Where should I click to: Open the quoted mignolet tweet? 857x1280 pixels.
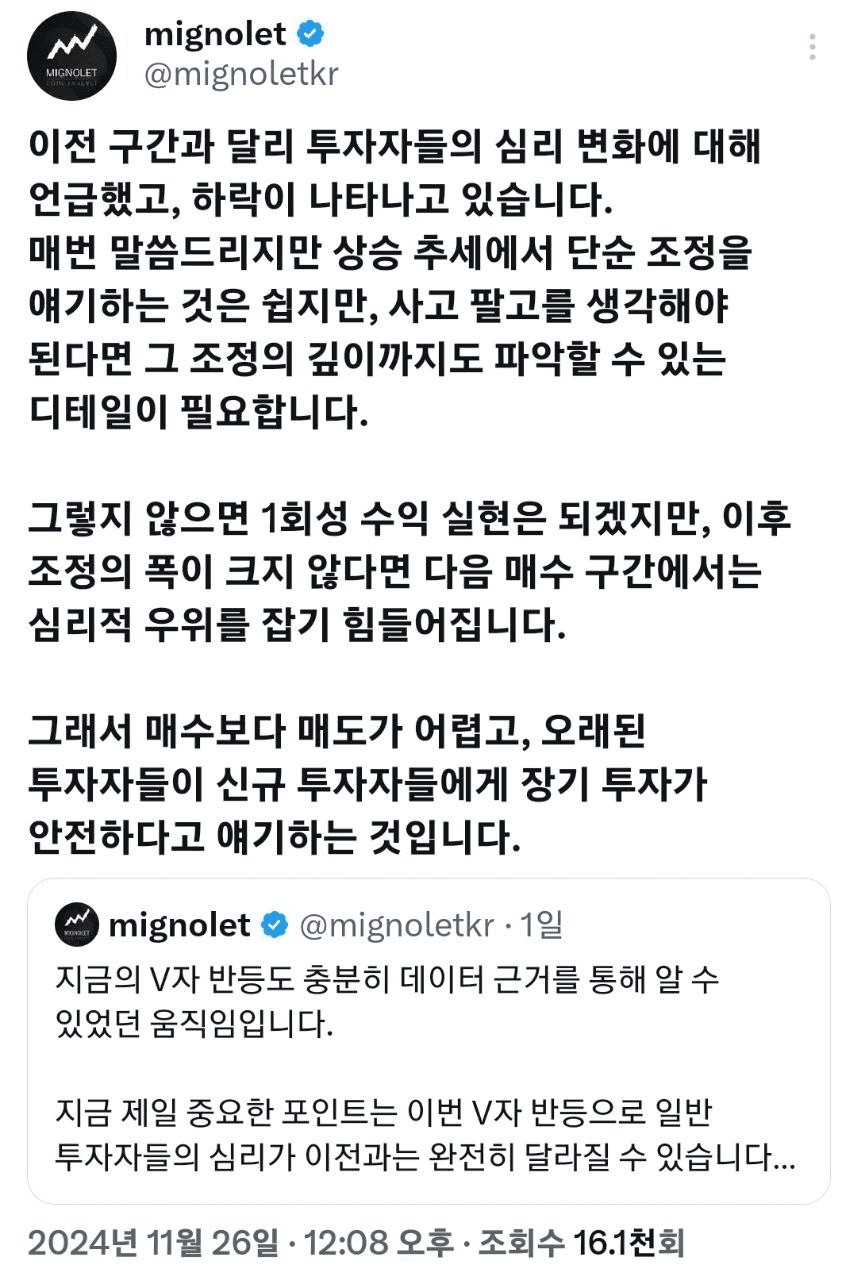428,1040
